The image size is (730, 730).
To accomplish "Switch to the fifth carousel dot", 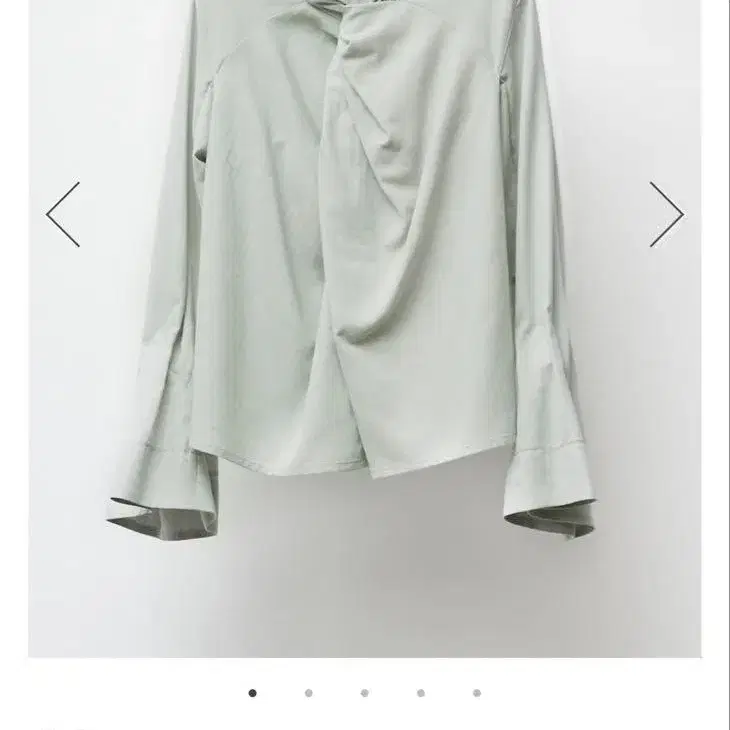I will pos(477,693).
